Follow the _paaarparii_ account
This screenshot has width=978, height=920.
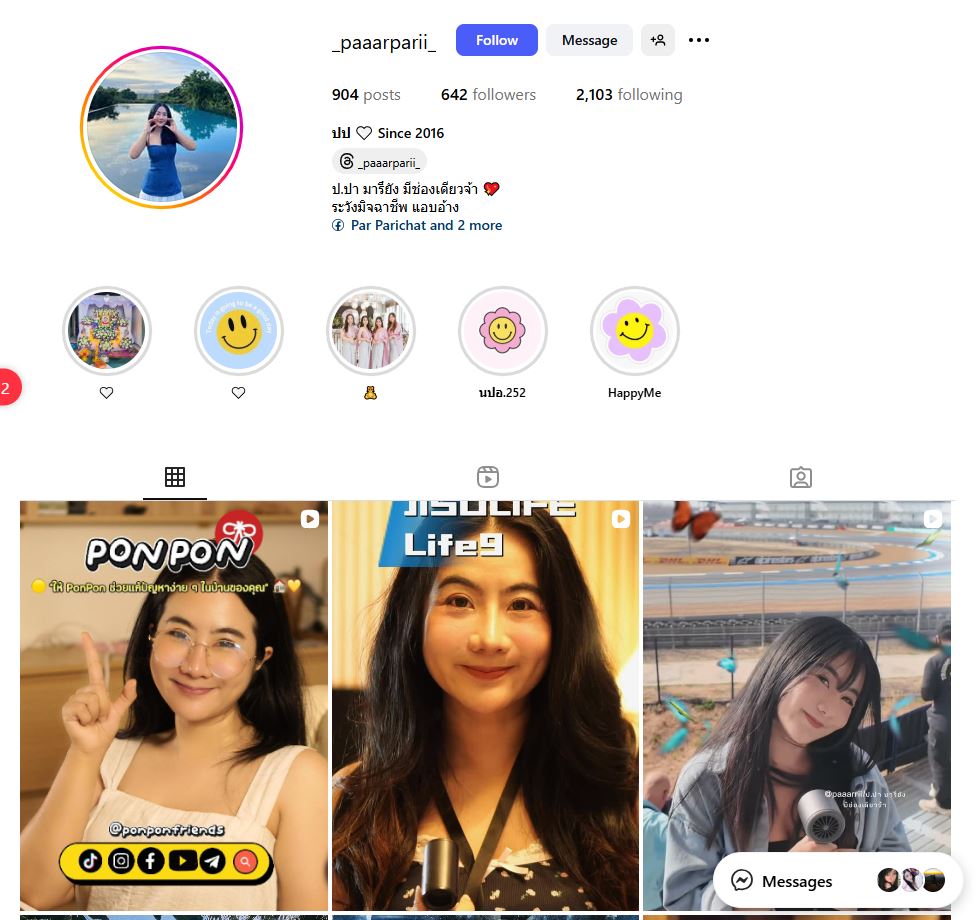496,40
